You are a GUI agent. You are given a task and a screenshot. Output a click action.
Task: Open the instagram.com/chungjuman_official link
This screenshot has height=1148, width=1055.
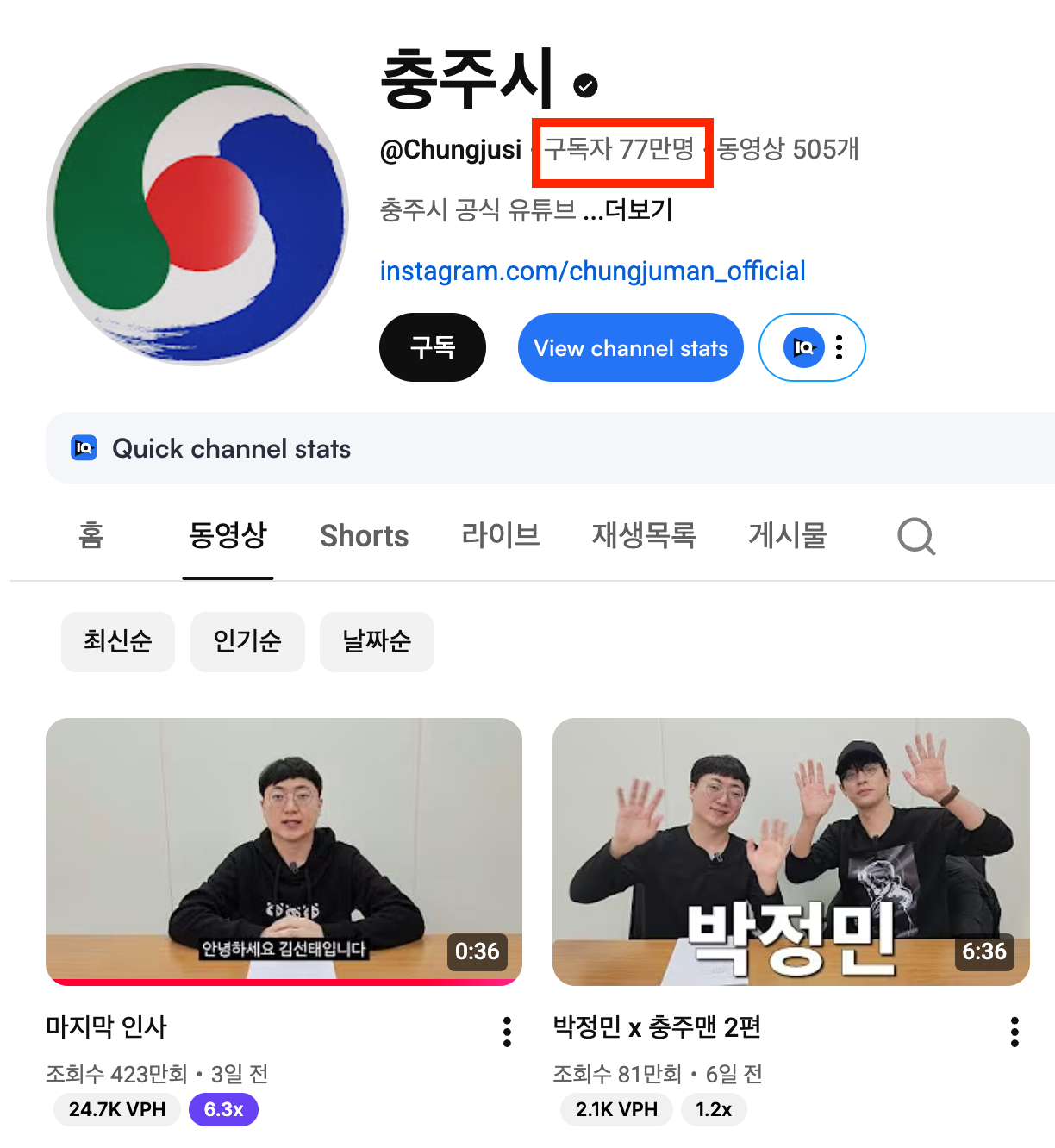pyautogui.click(x=592, y=271)
